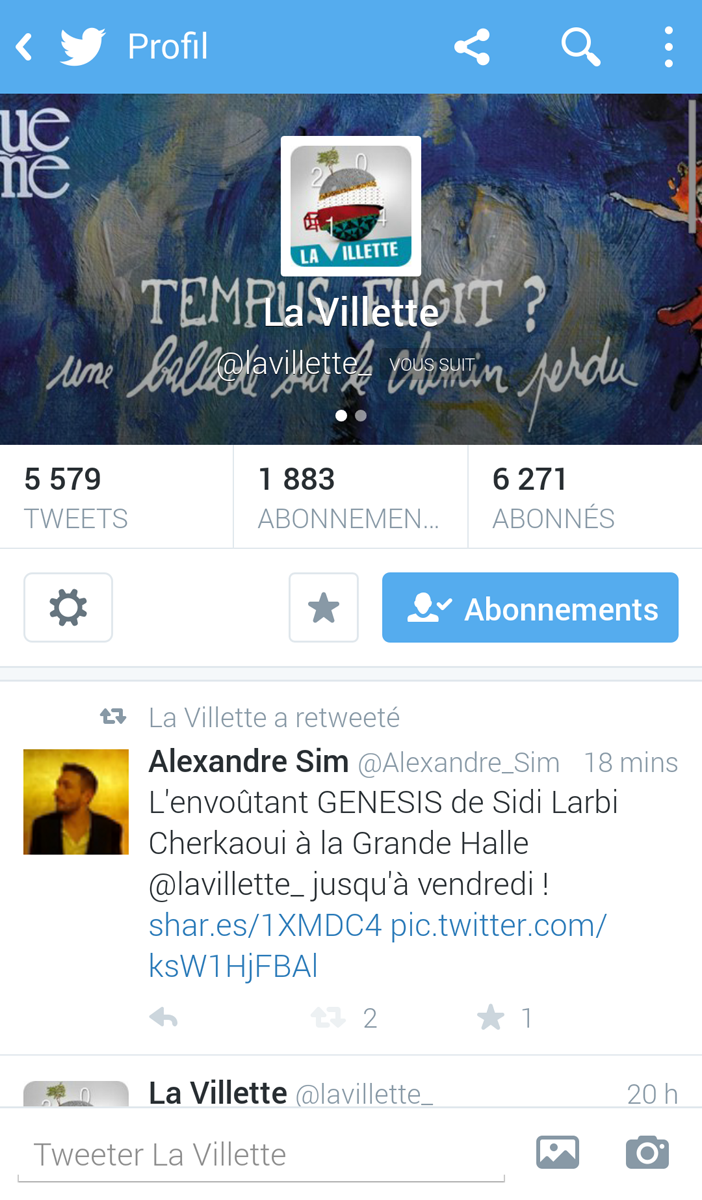This screenshot has width=702, height=1200.
Task: Open Alexandre Sim's avatar
Action: coord(76,802)
